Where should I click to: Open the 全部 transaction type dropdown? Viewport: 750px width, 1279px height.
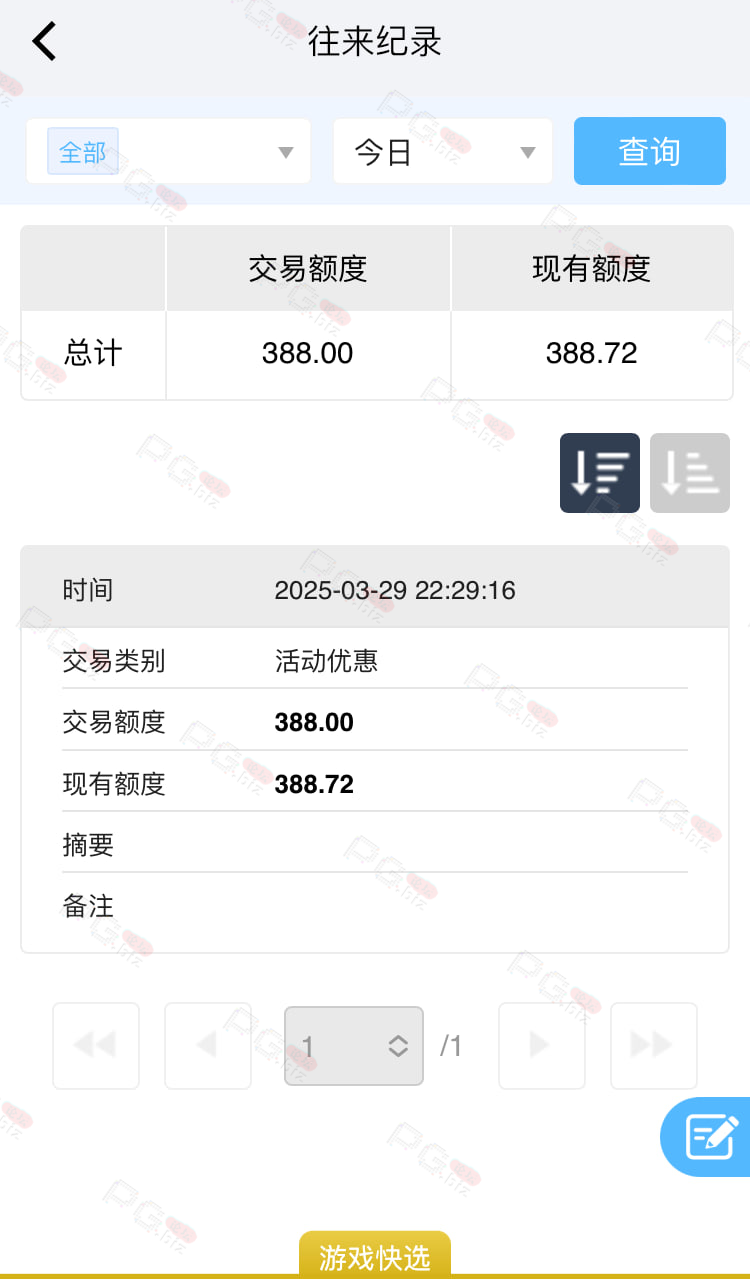(x=168, y=152)
